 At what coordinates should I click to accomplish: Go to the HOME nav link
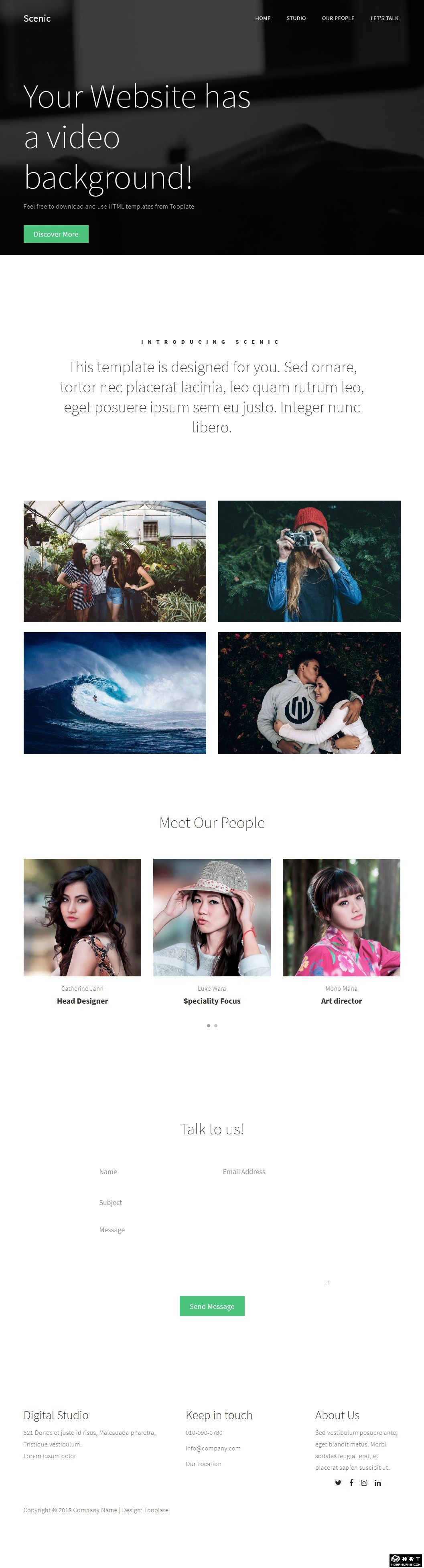tap(263, 18)
